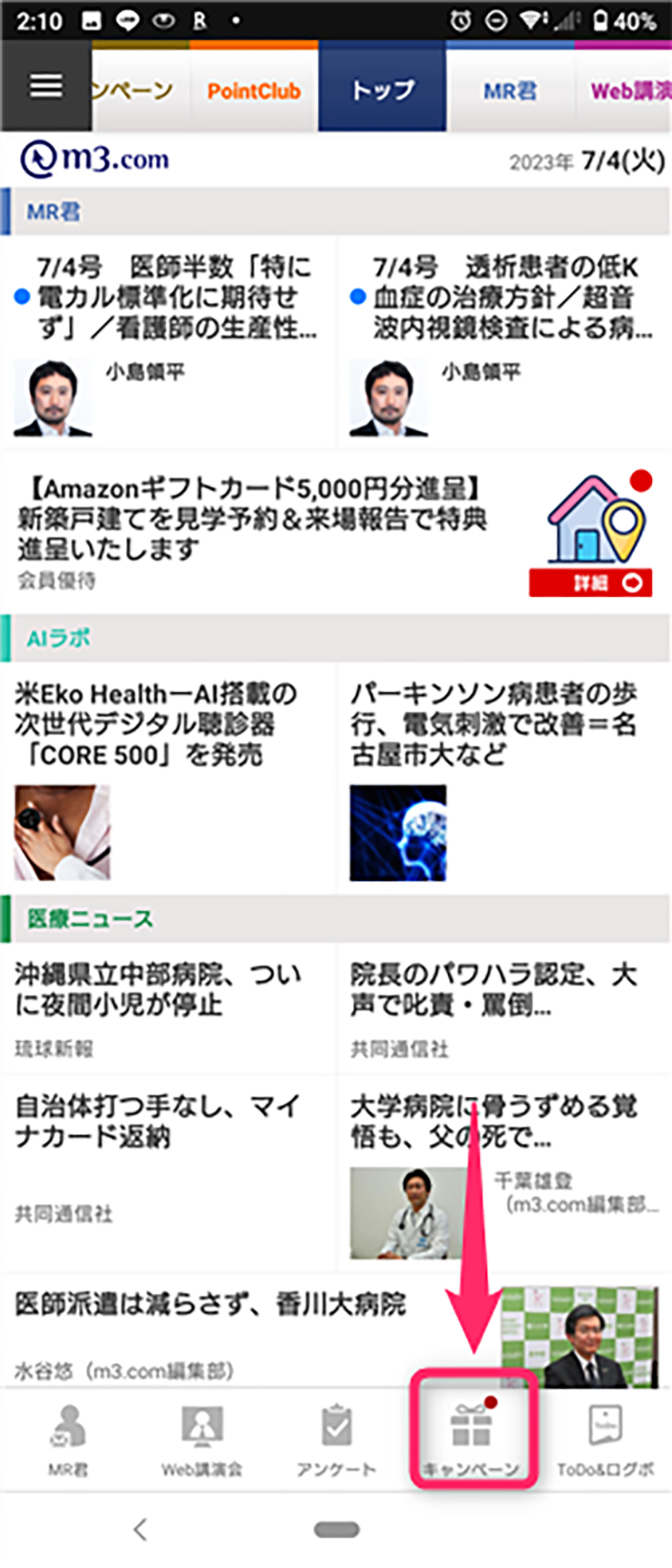Select the トップ tab
This screenshot has width=672, height=1568.
coord(383,89)
